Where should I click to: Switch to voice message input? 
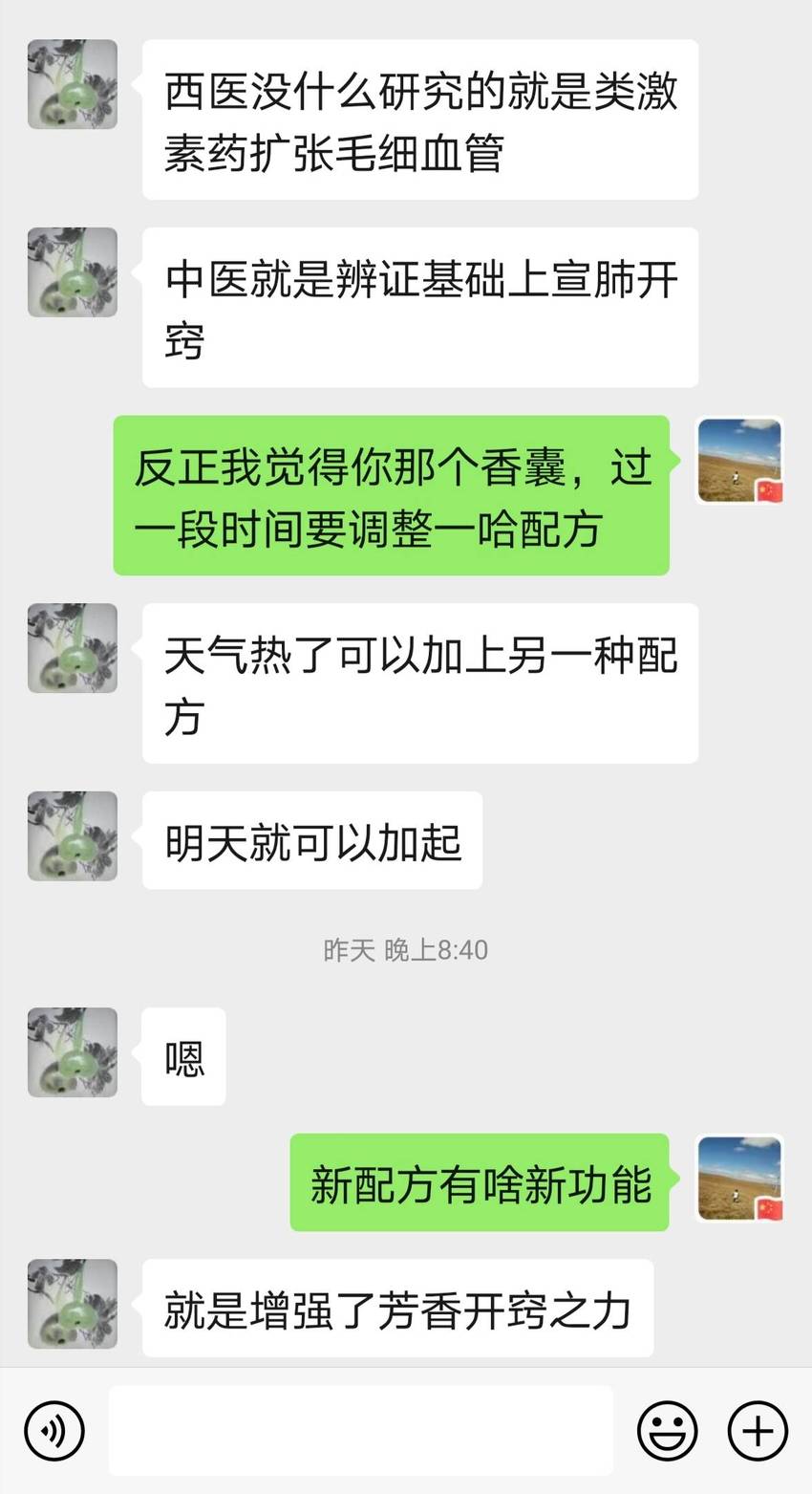click(x=54, y=1431)
